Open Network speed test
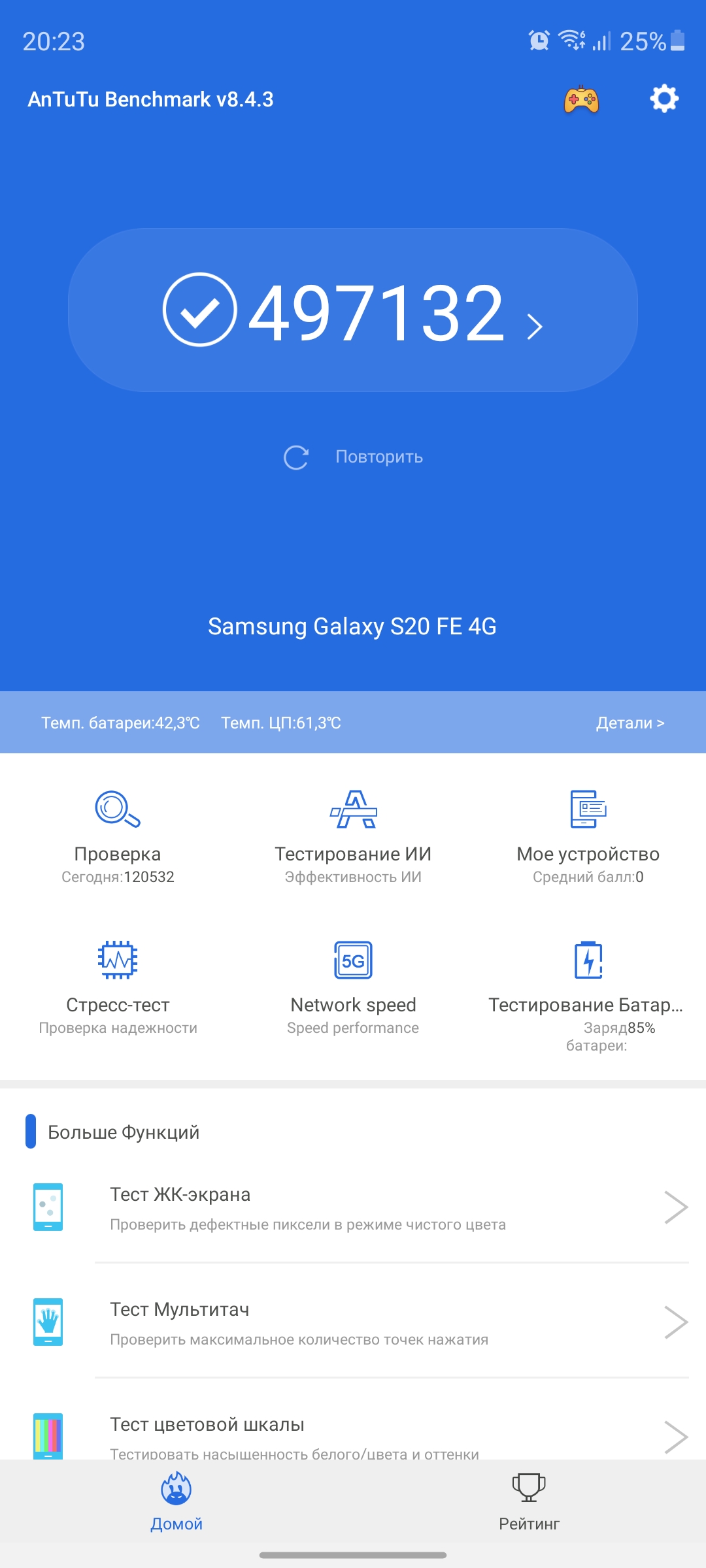706x1568 pixels. [353, 987]
